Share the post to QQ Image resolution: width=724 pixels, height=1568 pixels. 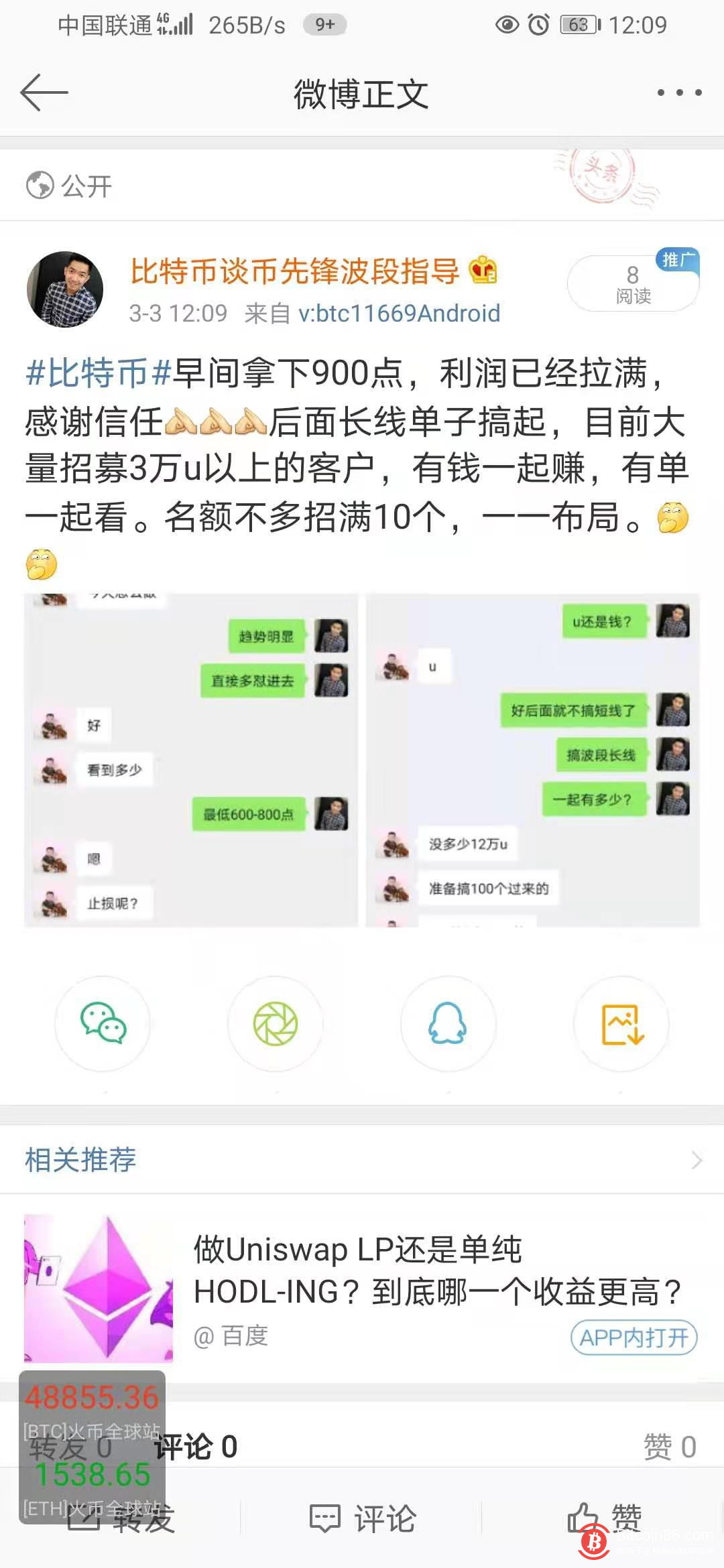click(448, 1023)
